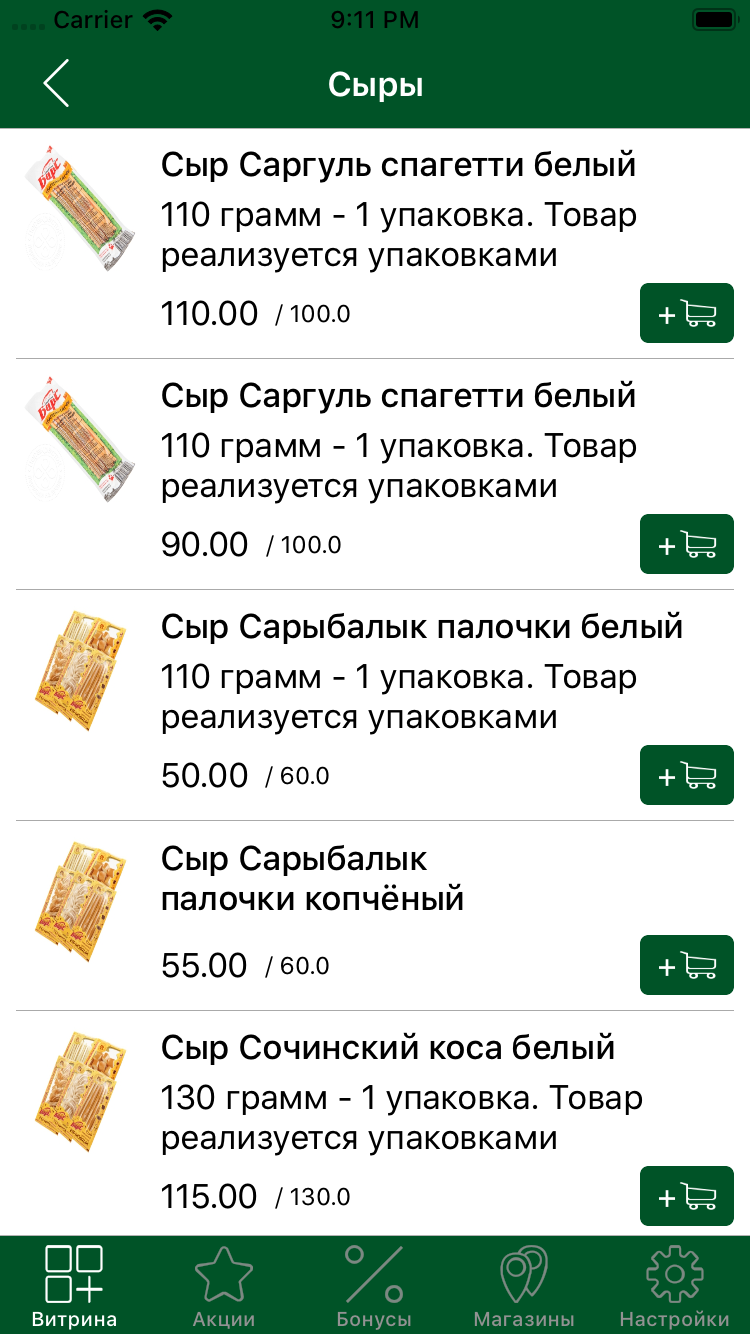Add Саргуль спагетти белый priced 110.00 to cart
The image size is (750, 1334).
click(x=686, y=314)
